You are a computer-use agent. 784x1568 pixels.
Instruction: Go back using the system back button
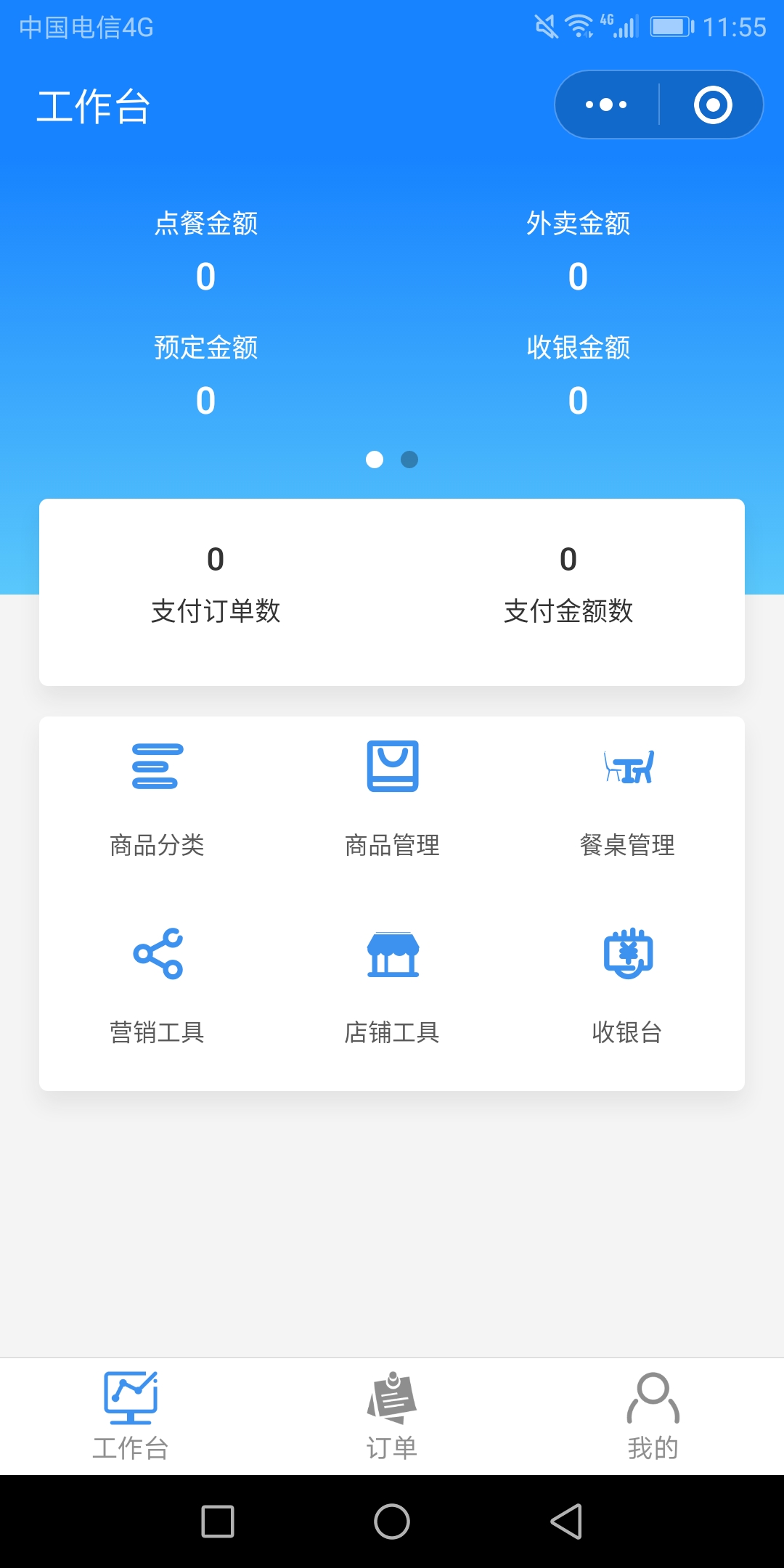[x=566, y=1522]
